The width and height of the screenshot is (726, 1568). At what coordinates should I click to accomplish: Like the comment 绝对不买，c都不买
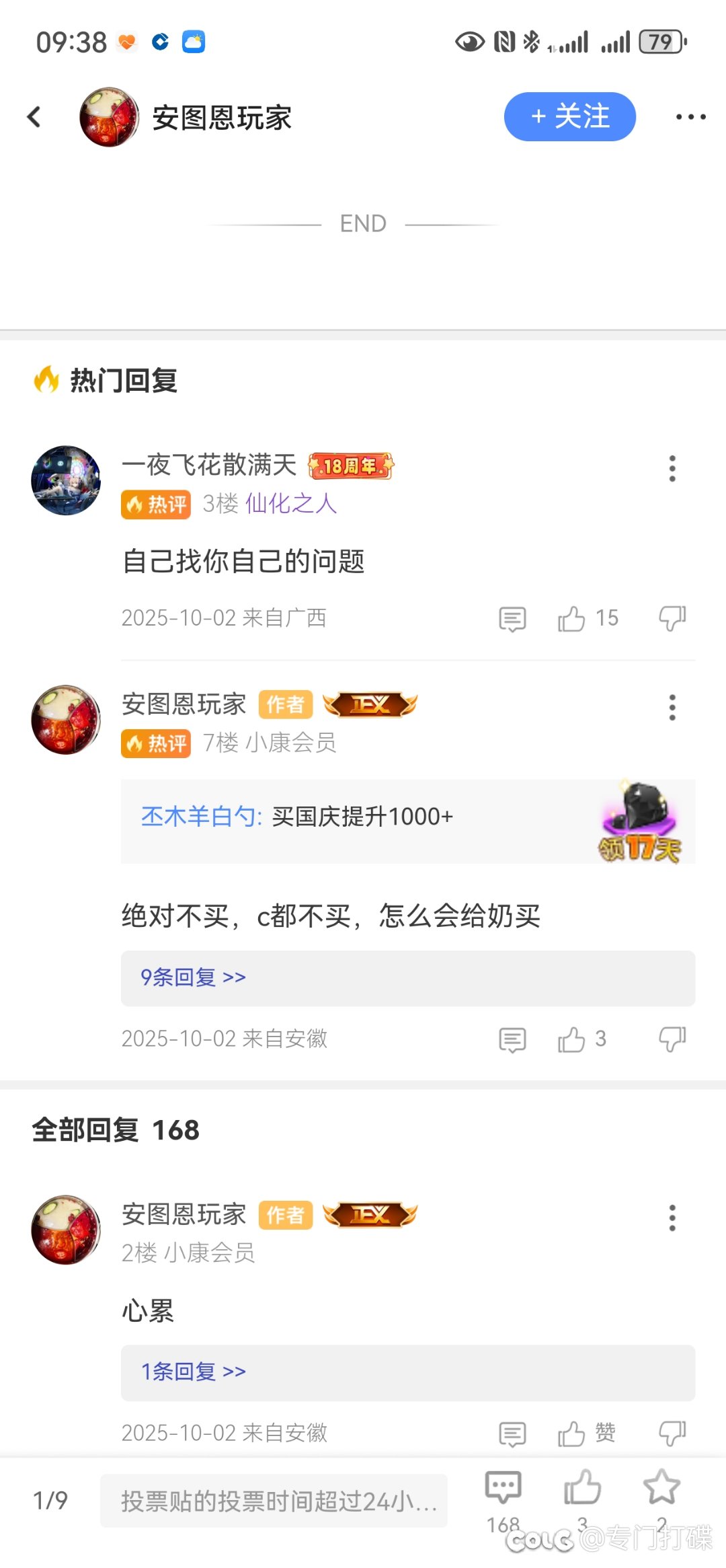tap(572, 1039)
